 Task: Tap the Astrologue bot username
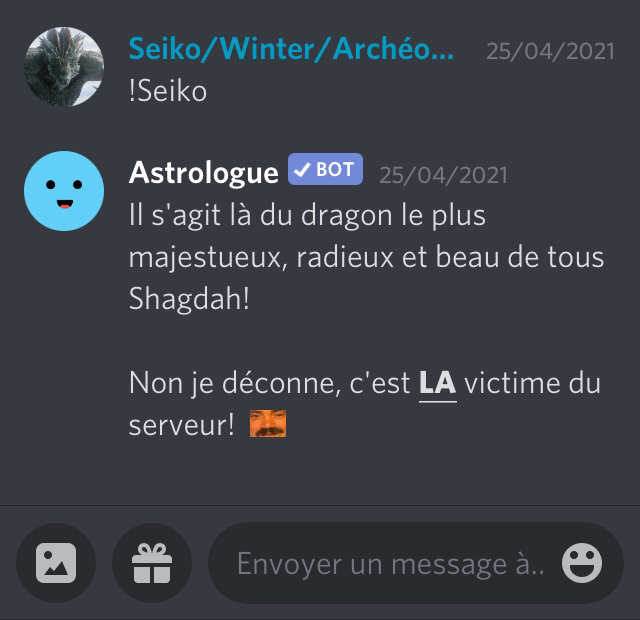(203, 173)
